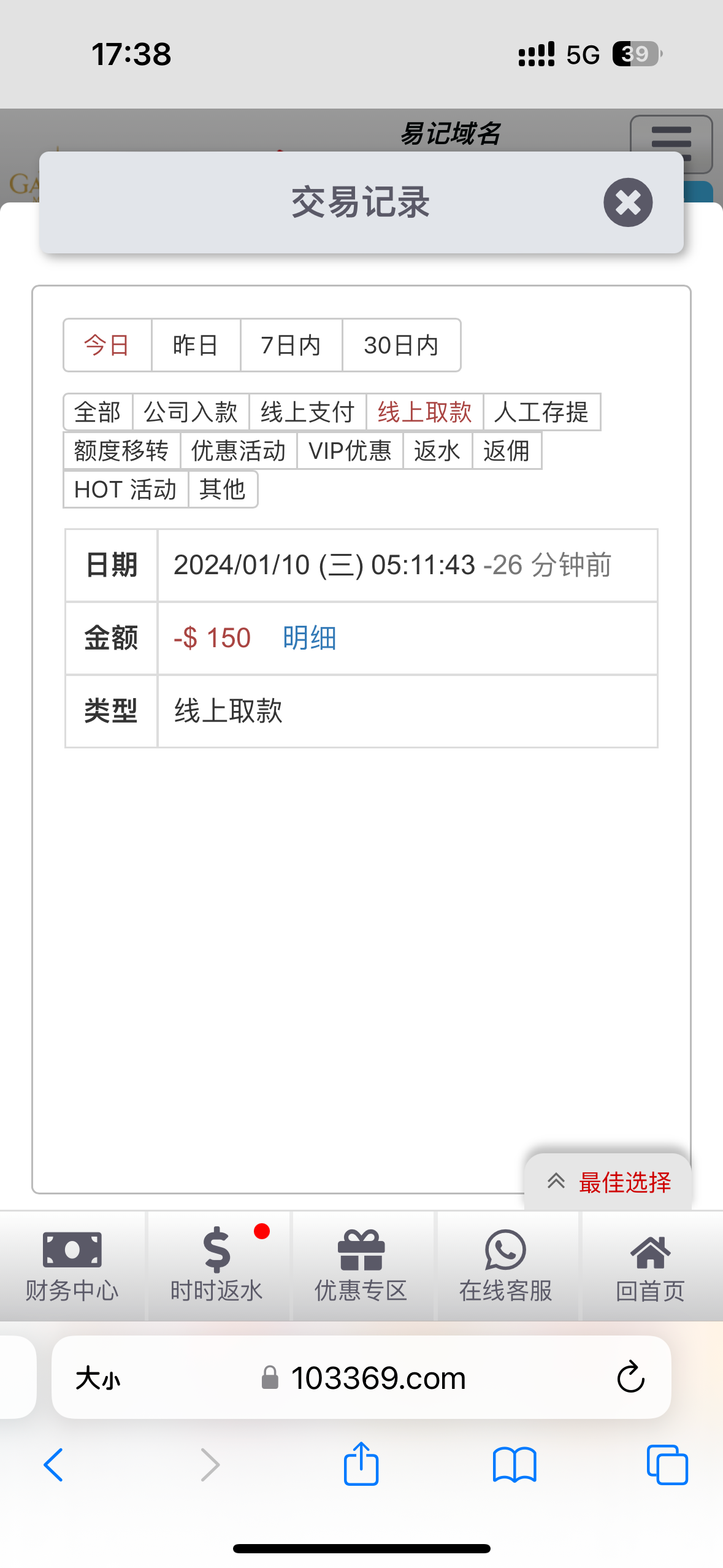Show 额度移转 records
This screenshot has width=723, height=1568.
(x=121, y=451)
